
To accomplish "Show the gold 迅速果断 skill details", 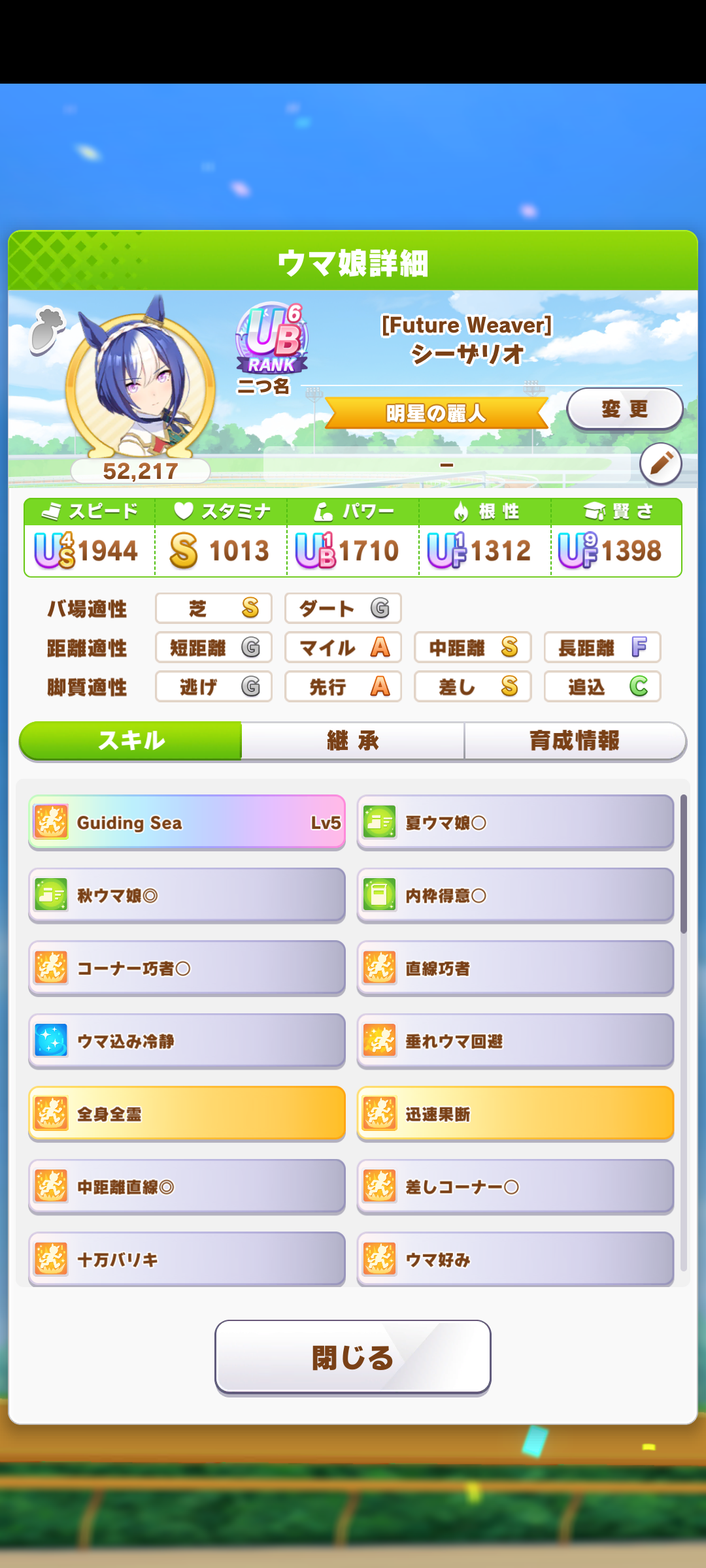I will pos(515,1114).
